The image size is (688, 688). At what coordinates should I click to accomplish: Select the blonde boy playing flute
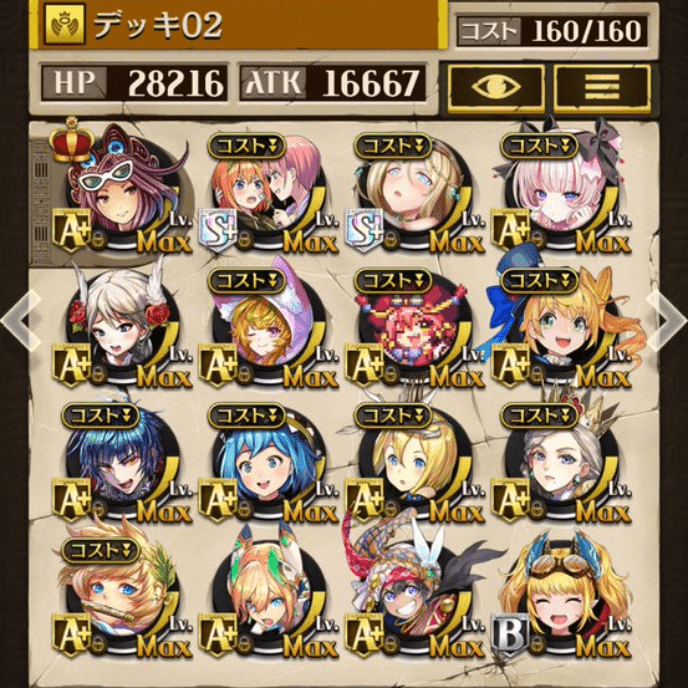[x=120, y=598]
